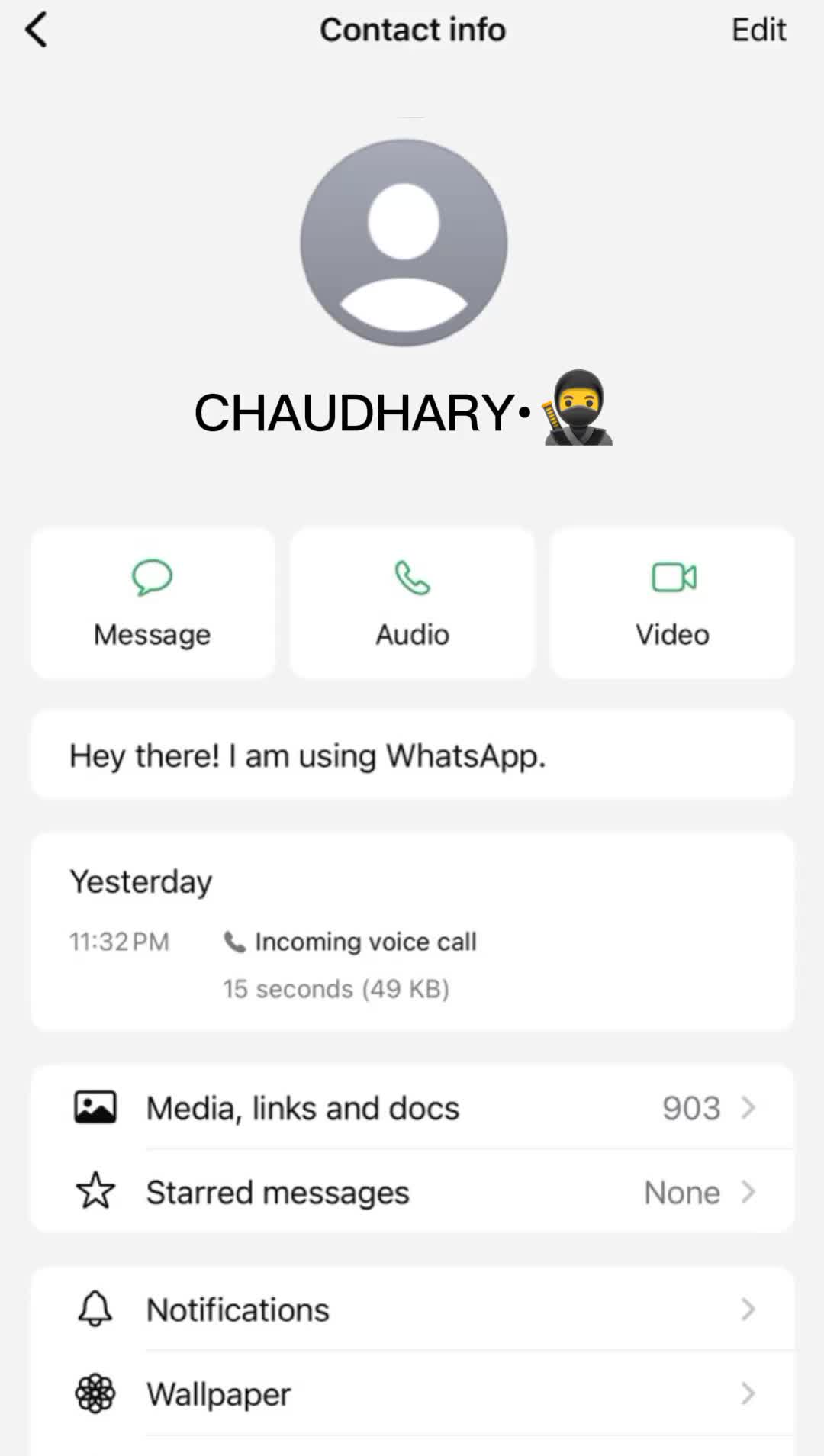Message CHAUDHARY
The height and width of the screenshot is (1456, 824).
click(x=153, y=602)
